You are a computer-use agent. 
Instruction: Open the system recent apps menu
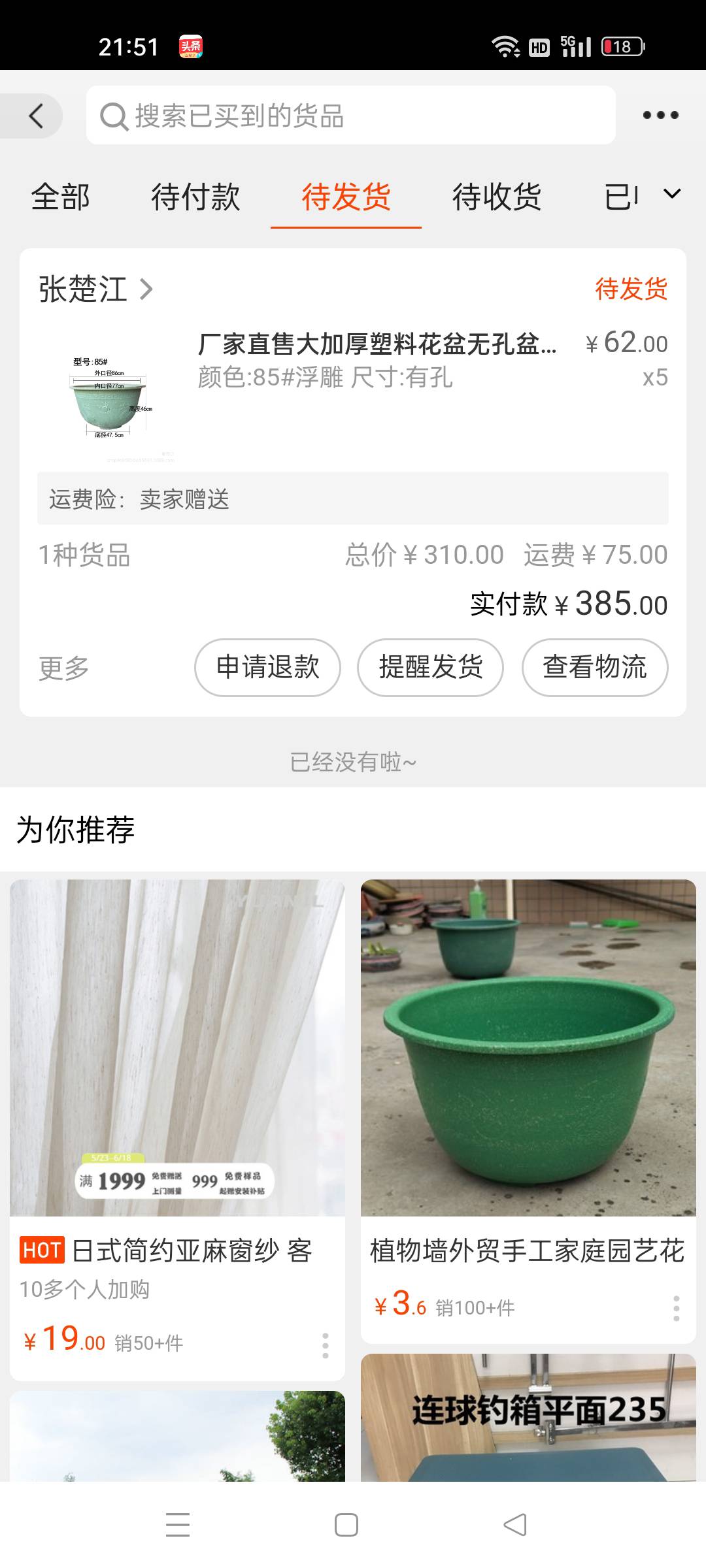178,1525
